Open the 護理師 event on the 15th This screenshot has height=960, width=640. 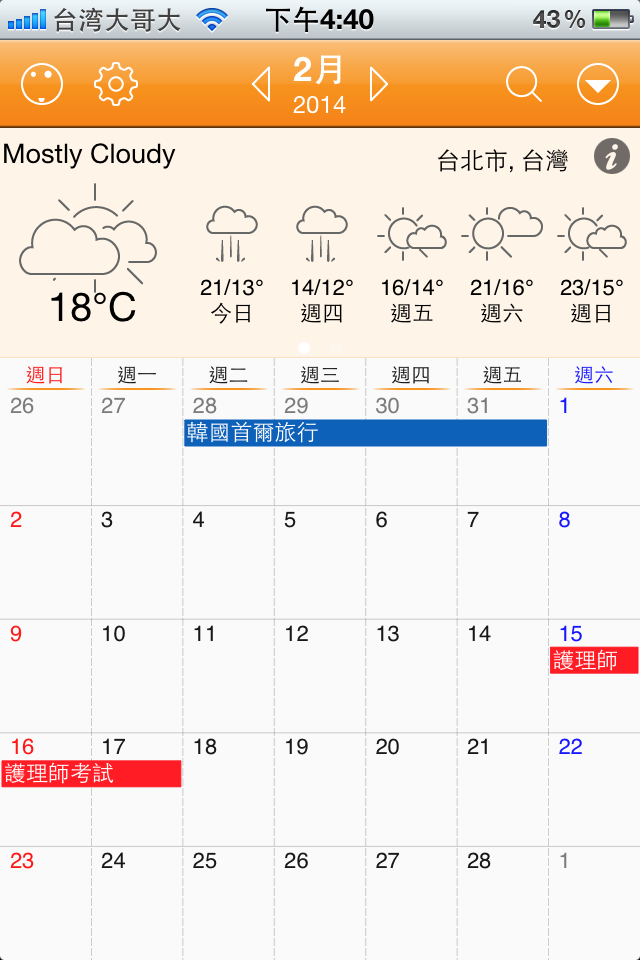pyautogui.click(x=594, y=660)
